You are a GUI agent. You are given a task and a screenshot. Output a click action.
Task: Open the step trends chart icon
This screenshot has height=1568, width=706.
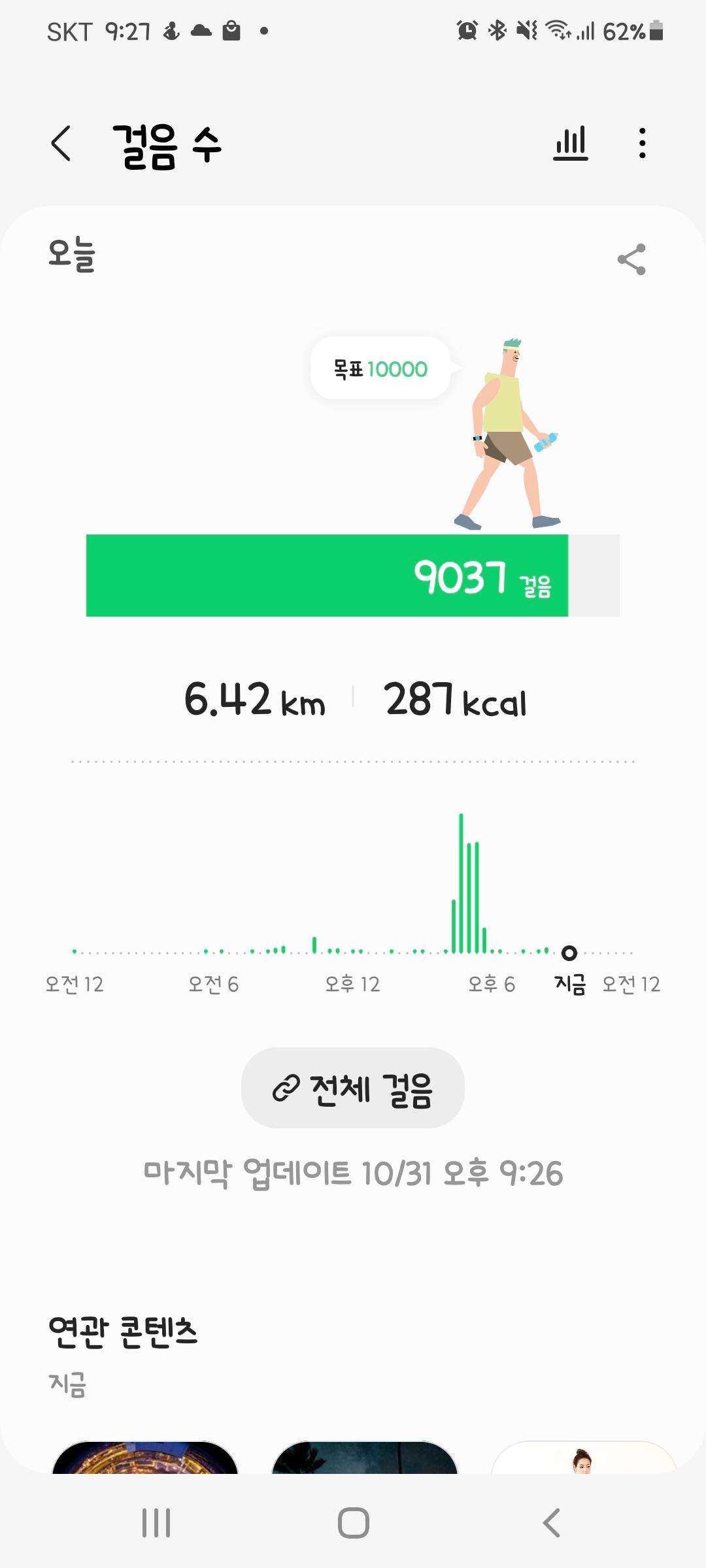point(570,143)
